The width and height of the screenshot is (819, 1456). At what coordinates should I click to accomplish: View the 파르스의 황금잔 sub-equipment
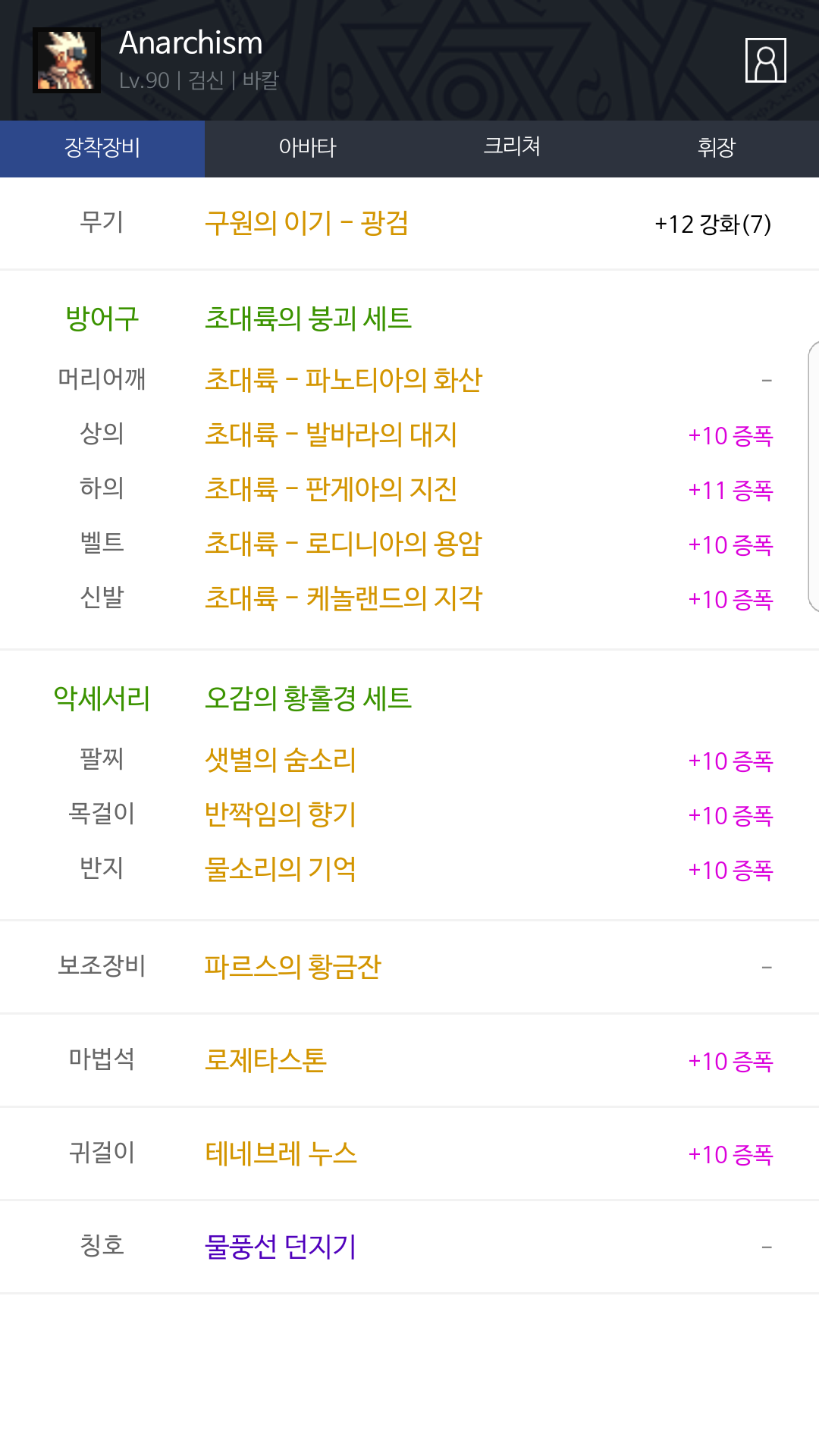click(x=293, y=967)
